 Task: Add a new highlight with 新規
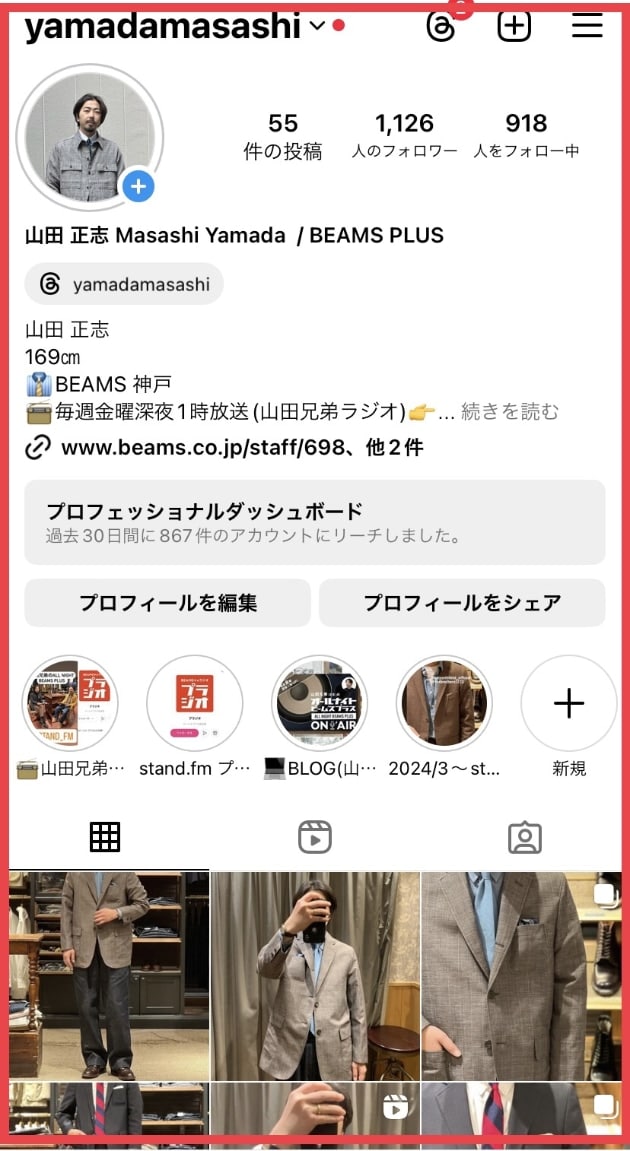(x=568, y=703)
